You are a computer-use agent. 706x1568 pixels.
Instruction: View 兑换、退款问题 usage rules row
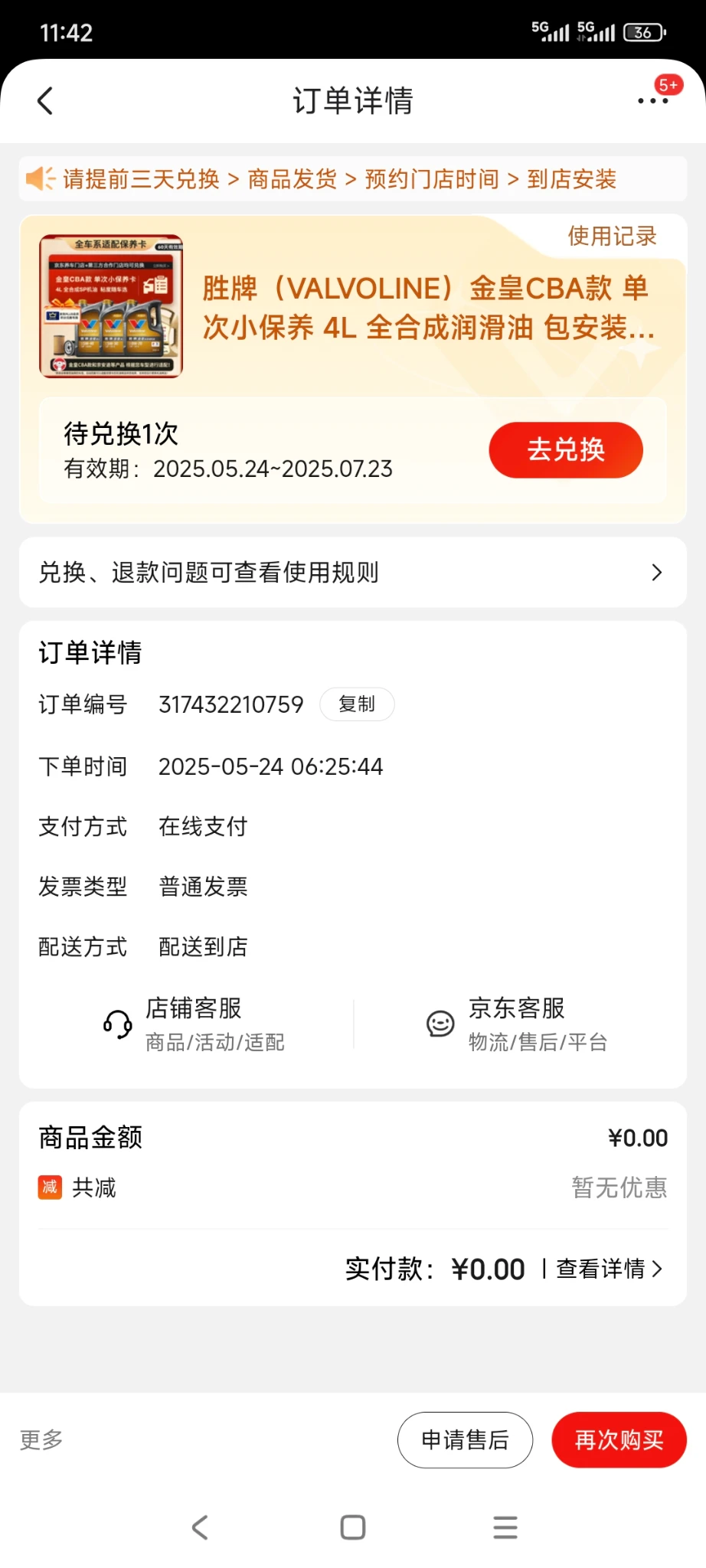click(352, 573)
